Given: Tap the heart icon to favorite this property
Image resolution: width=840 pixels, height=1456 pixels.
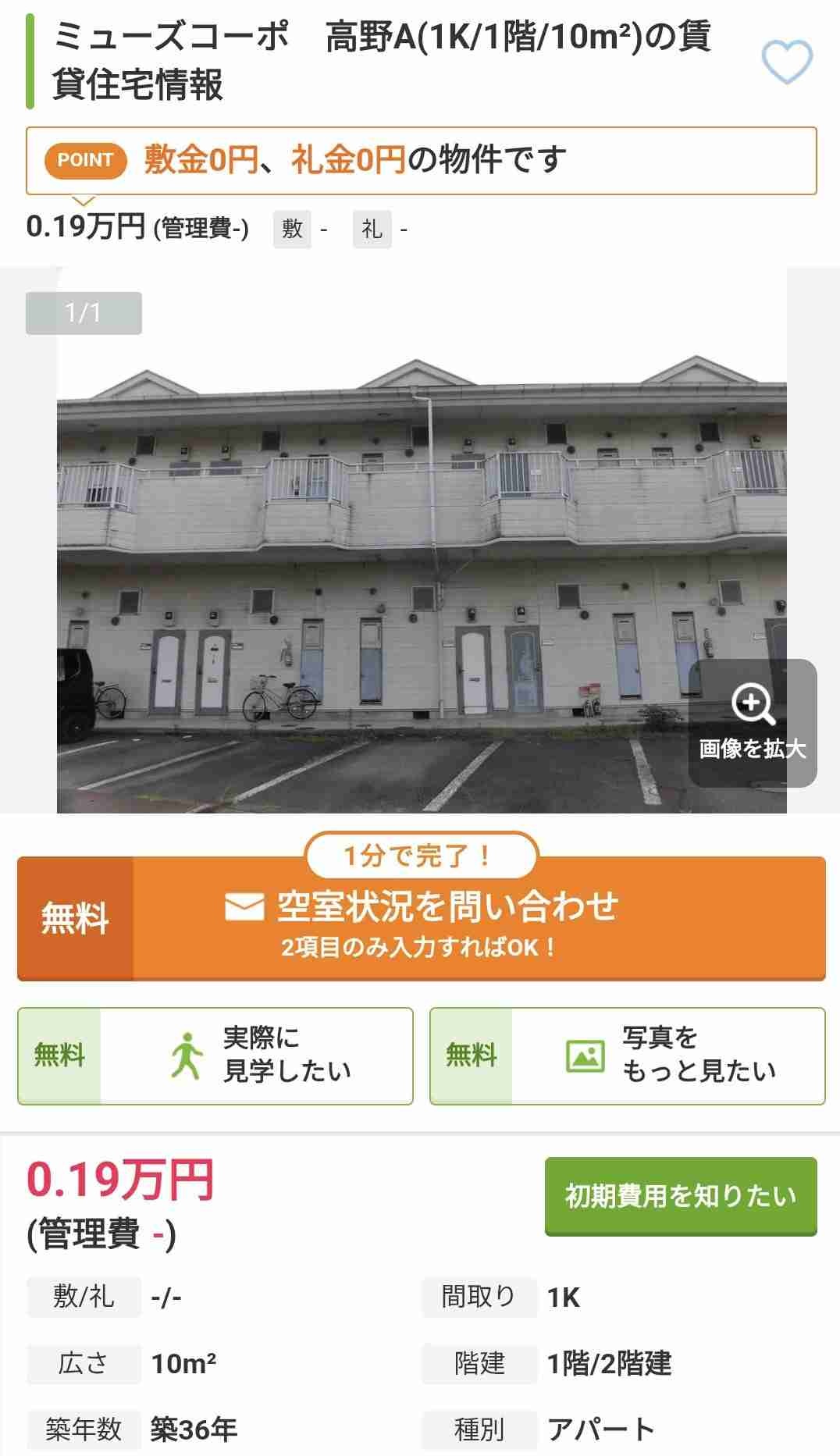Looking at the screenshot, I should tap(786, 62).
